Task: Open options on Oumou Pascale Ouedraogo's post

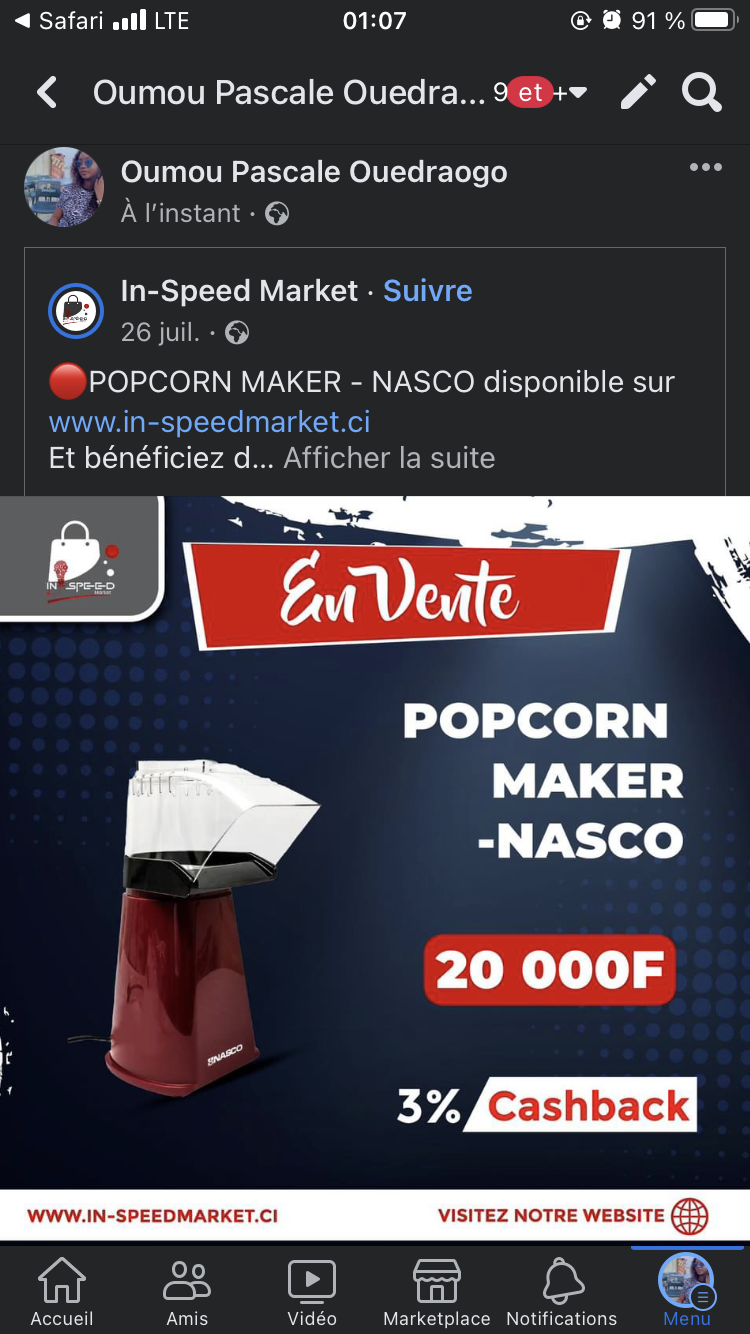Action: (x=705, y=168)
